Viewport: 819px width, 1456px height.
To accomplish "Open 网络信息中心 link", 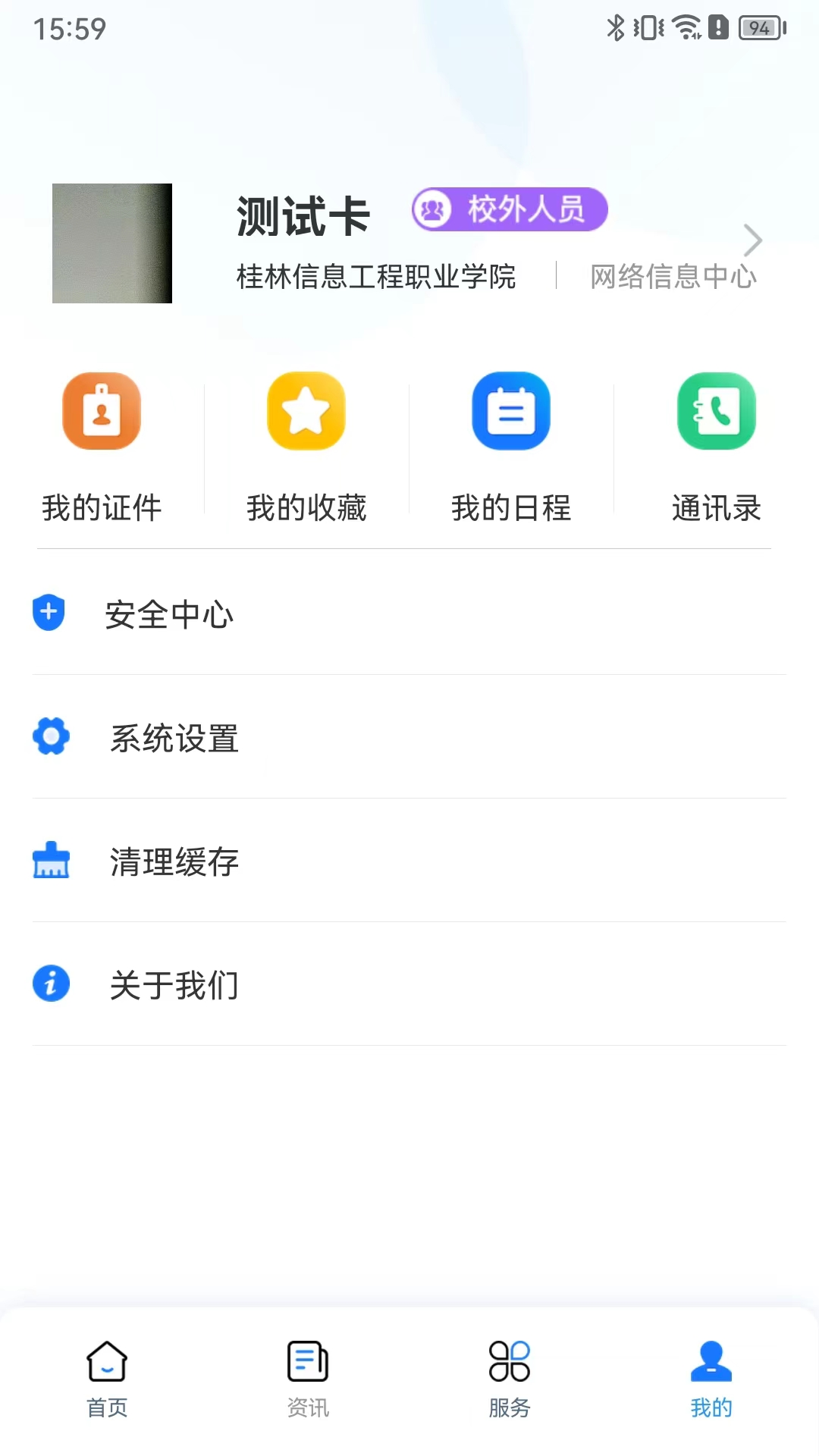I will (672, 278).
